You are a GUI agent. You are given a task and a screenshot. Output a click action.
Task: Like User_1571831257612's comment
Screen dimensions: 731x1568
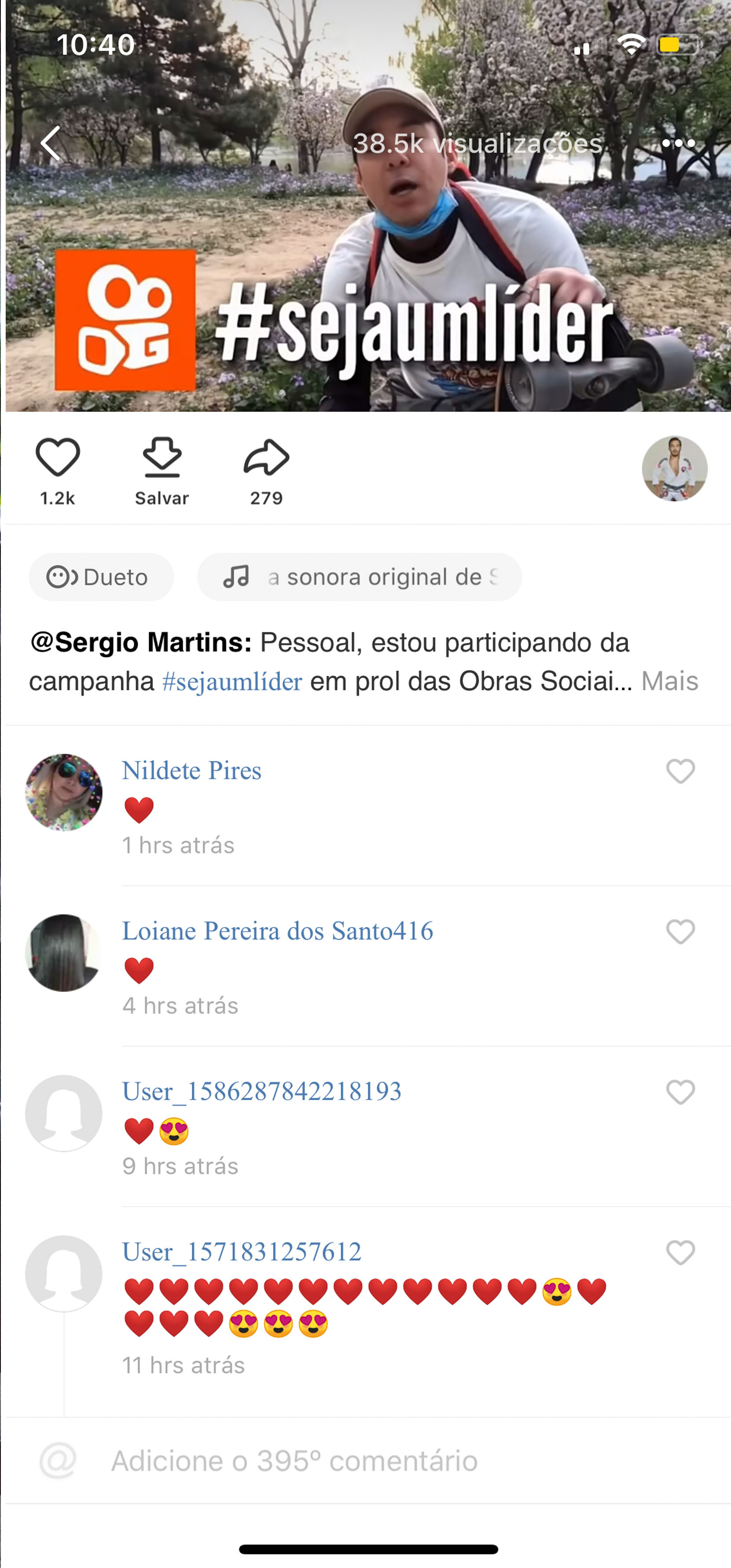pyautogui.click(x=681, y=1253)
